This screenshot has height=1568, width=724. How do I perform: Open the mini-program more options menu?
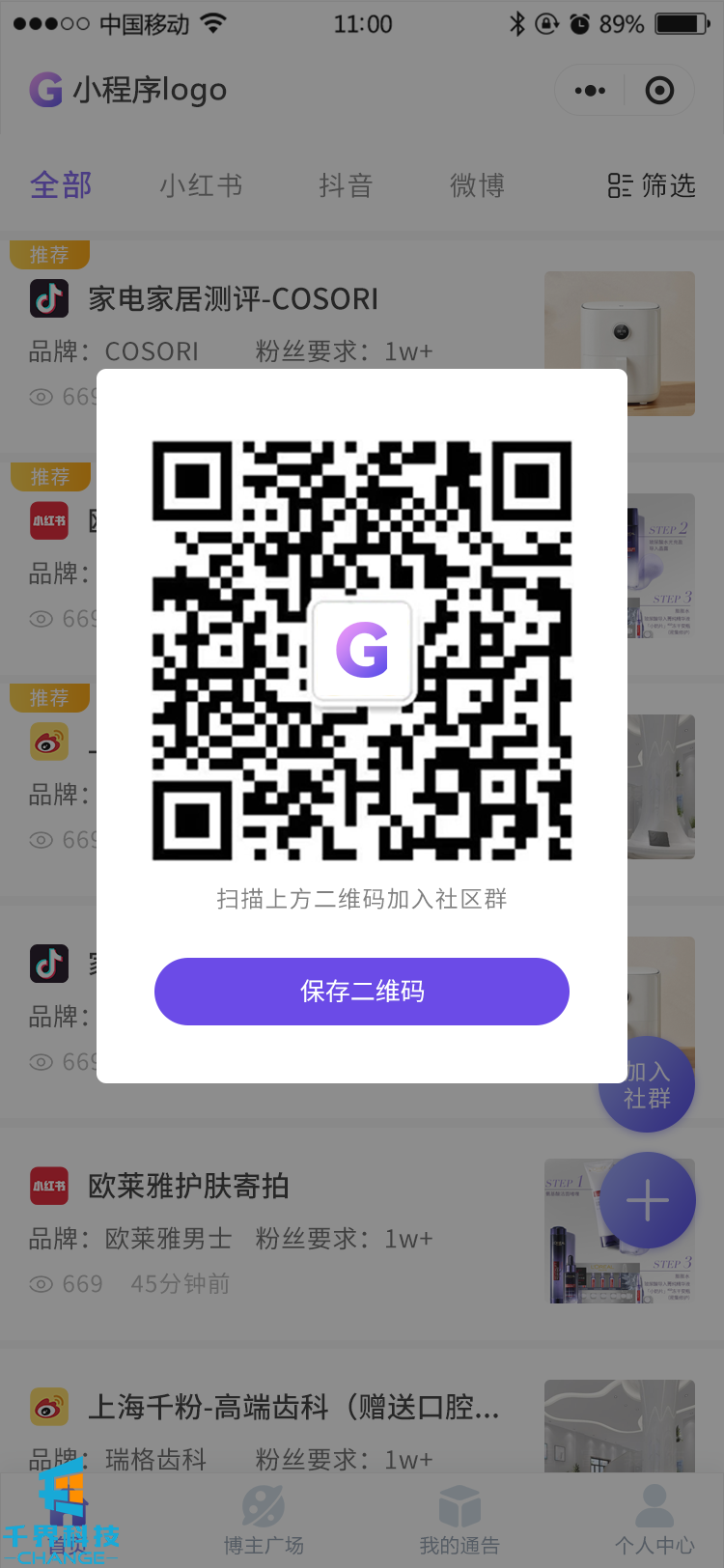coord(590,91)
